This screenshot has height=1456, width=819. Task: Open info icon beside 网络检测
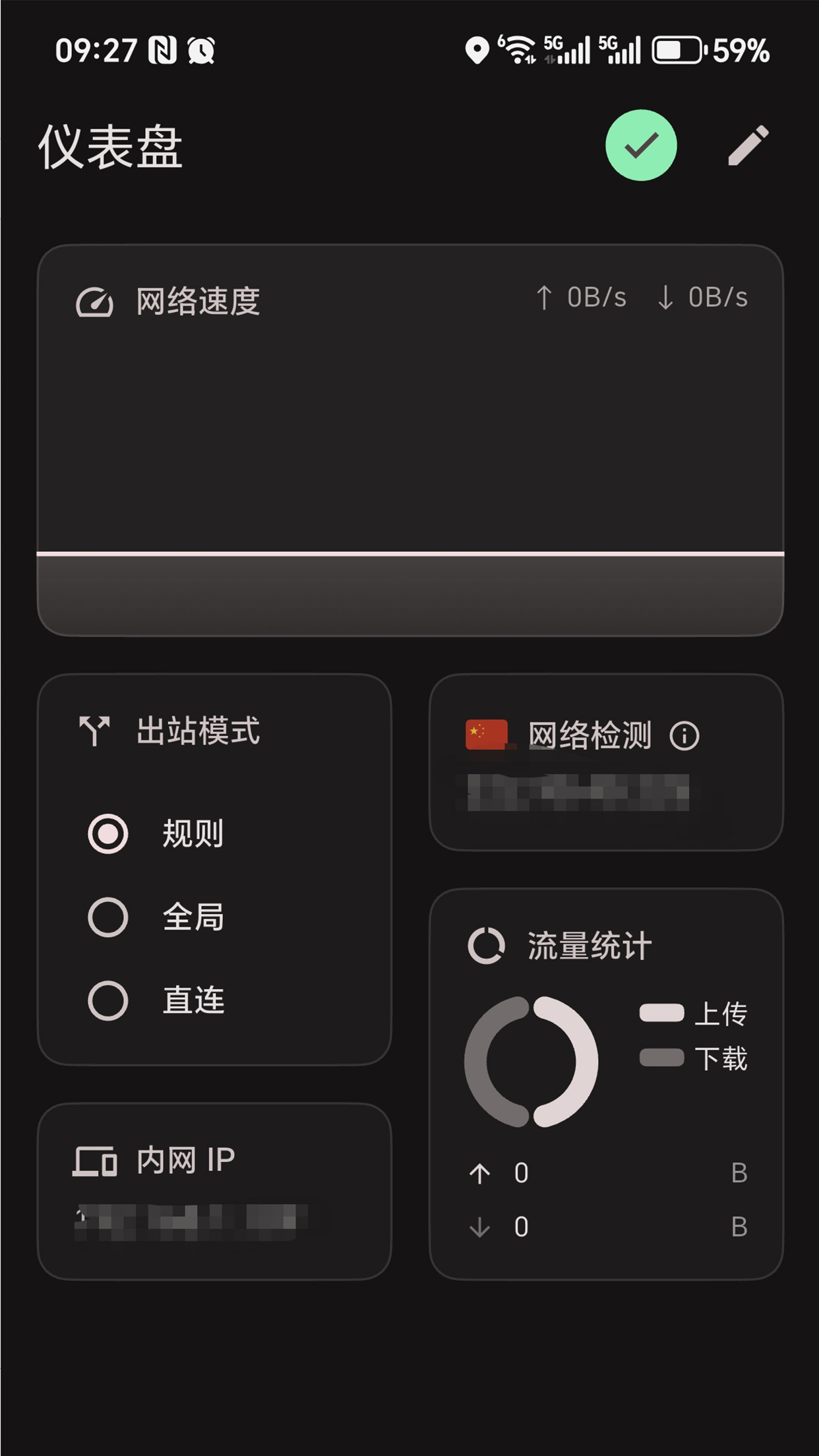coord(684,736)
